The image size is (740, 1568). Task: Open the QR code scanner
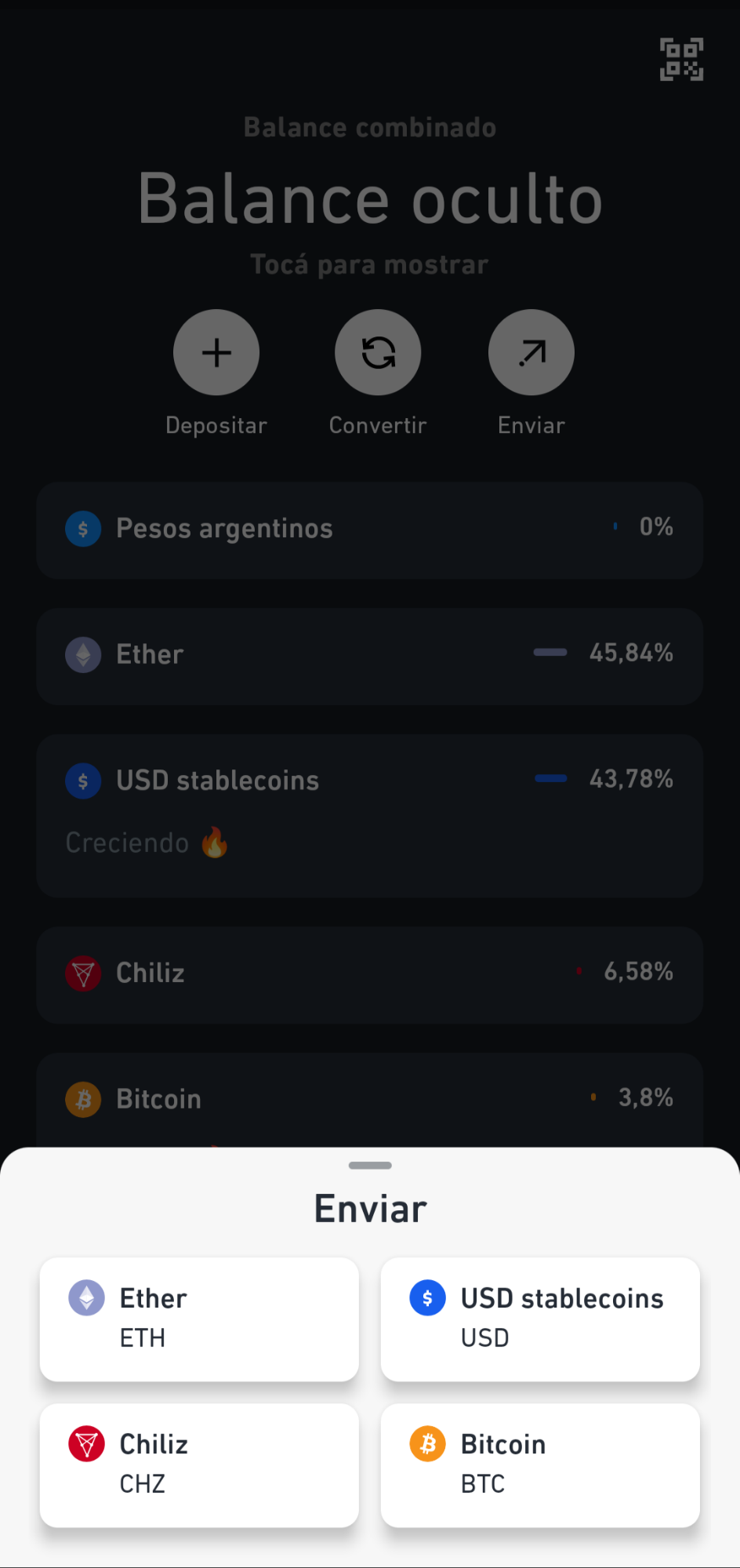tap(680, 59)
